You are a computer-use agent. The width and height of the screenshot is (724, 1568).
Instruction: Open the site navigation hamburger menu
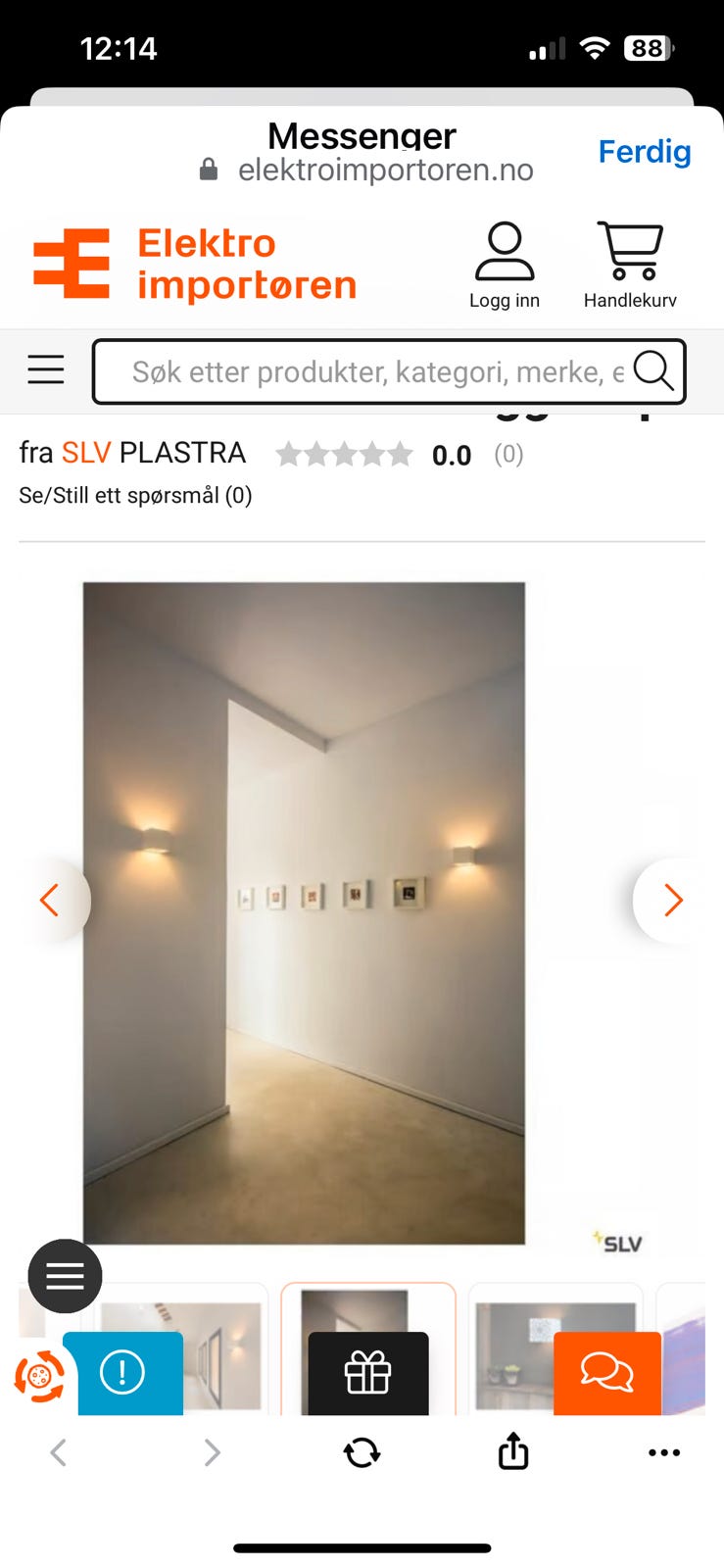click(x=45, y=369)
